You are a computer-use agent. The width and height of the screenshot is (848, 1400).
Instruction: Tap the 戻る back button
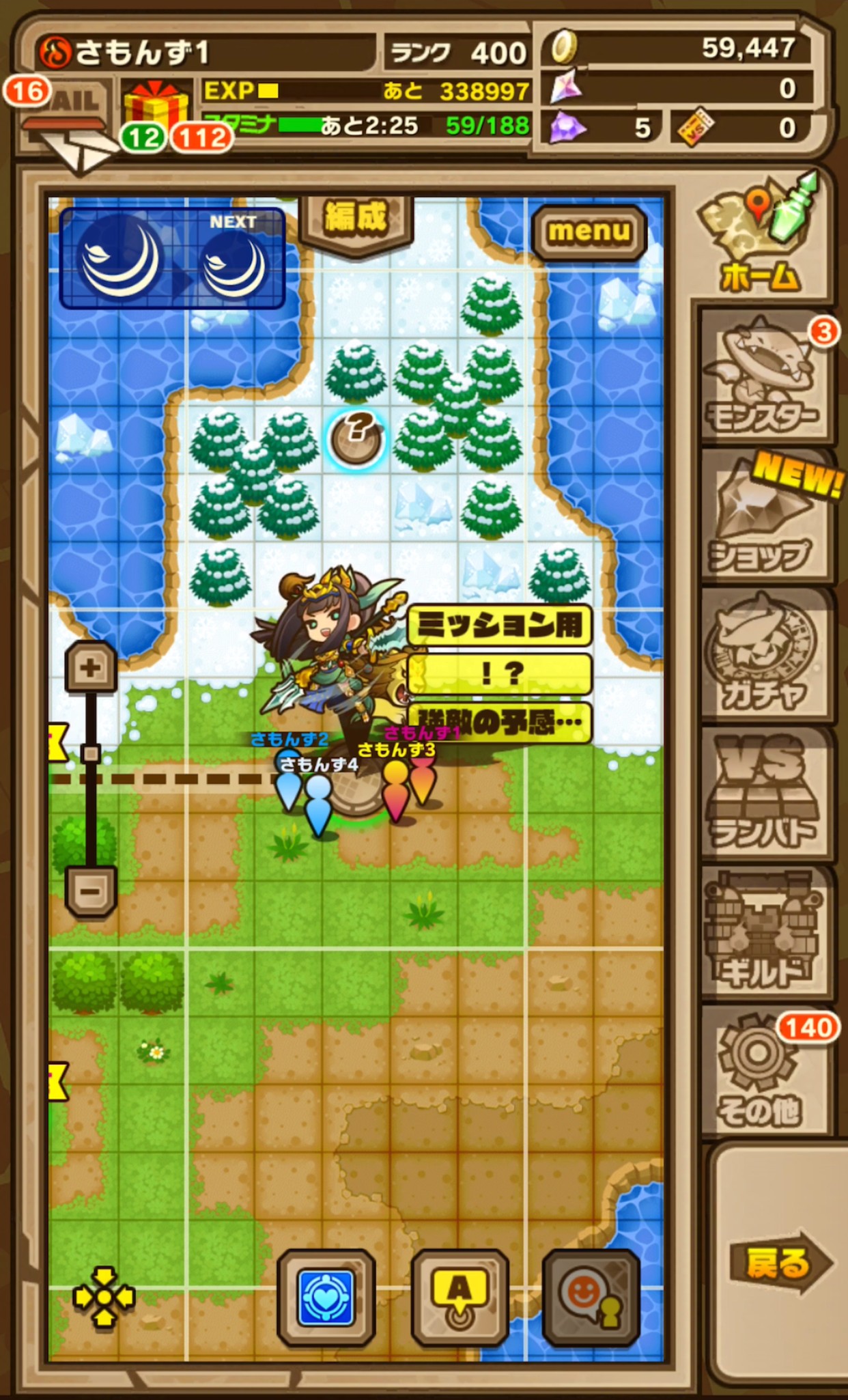(780, 1262)
